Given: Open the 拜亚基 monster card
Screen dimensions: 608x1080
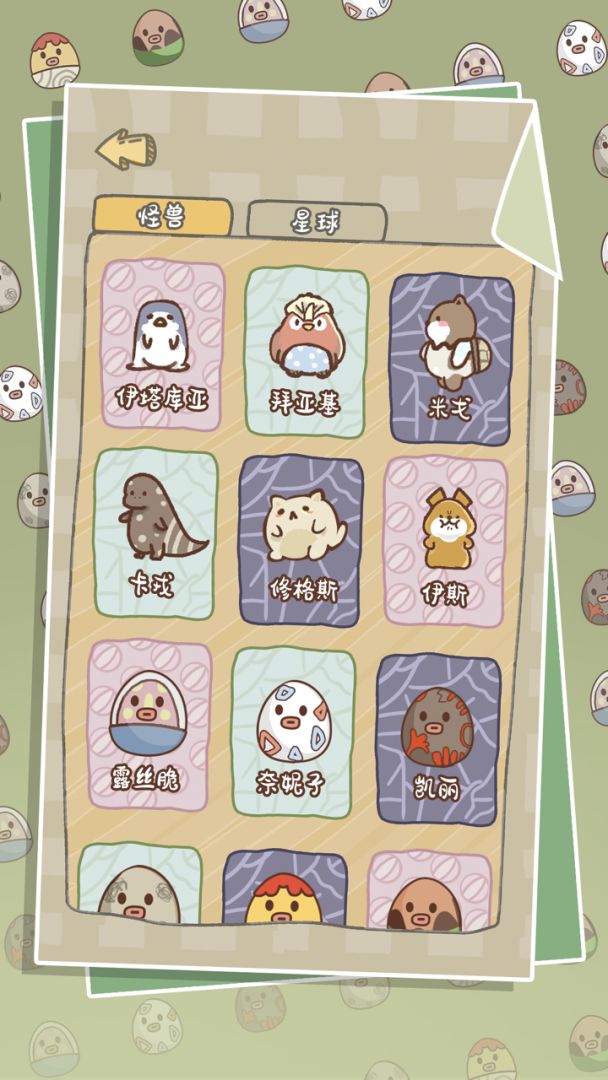Looking at the screenshot, I should pos(306,351).
